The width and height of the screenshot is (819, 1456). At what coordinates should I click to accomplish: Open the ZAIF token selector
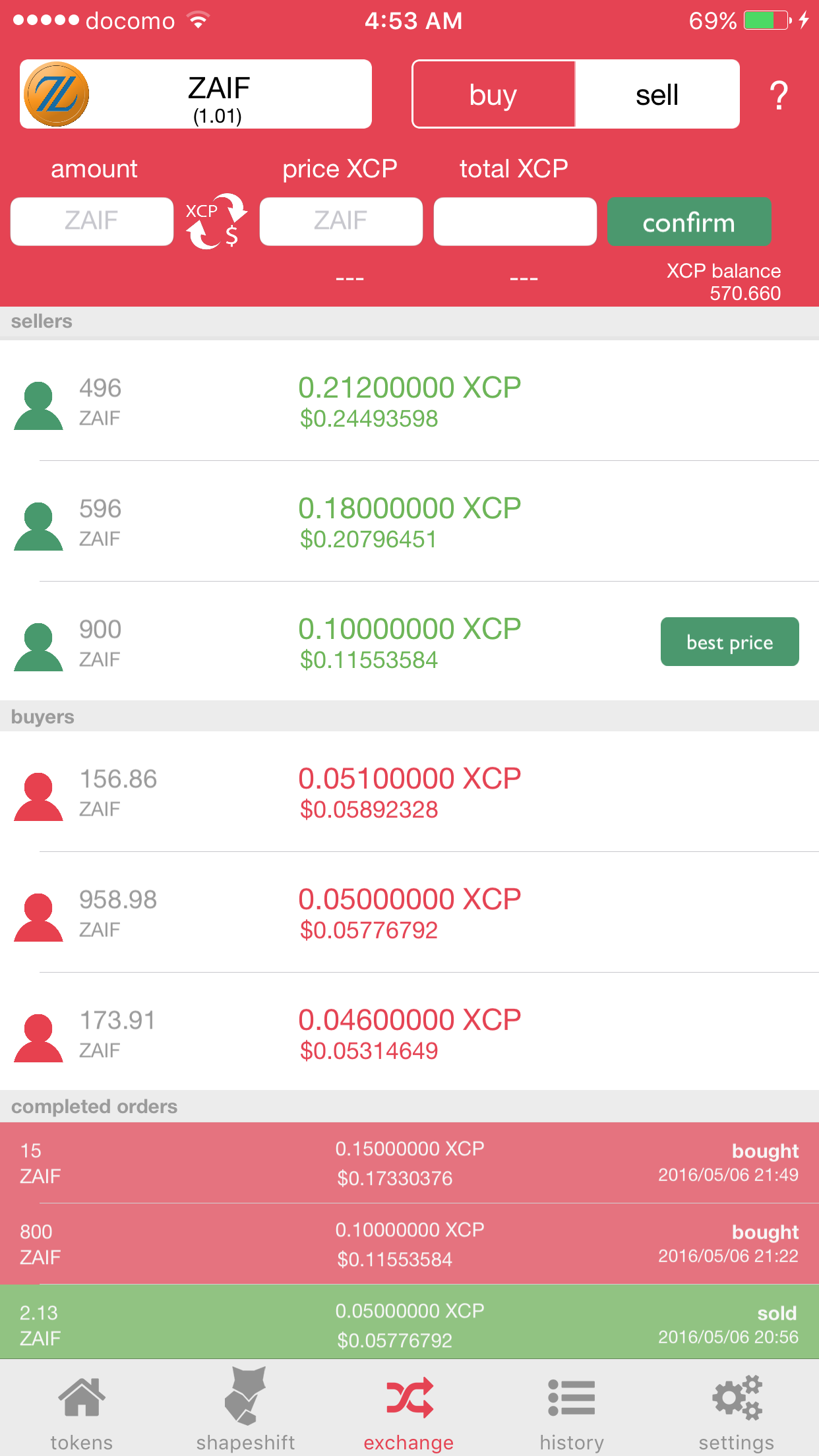(x=196, y=94)
